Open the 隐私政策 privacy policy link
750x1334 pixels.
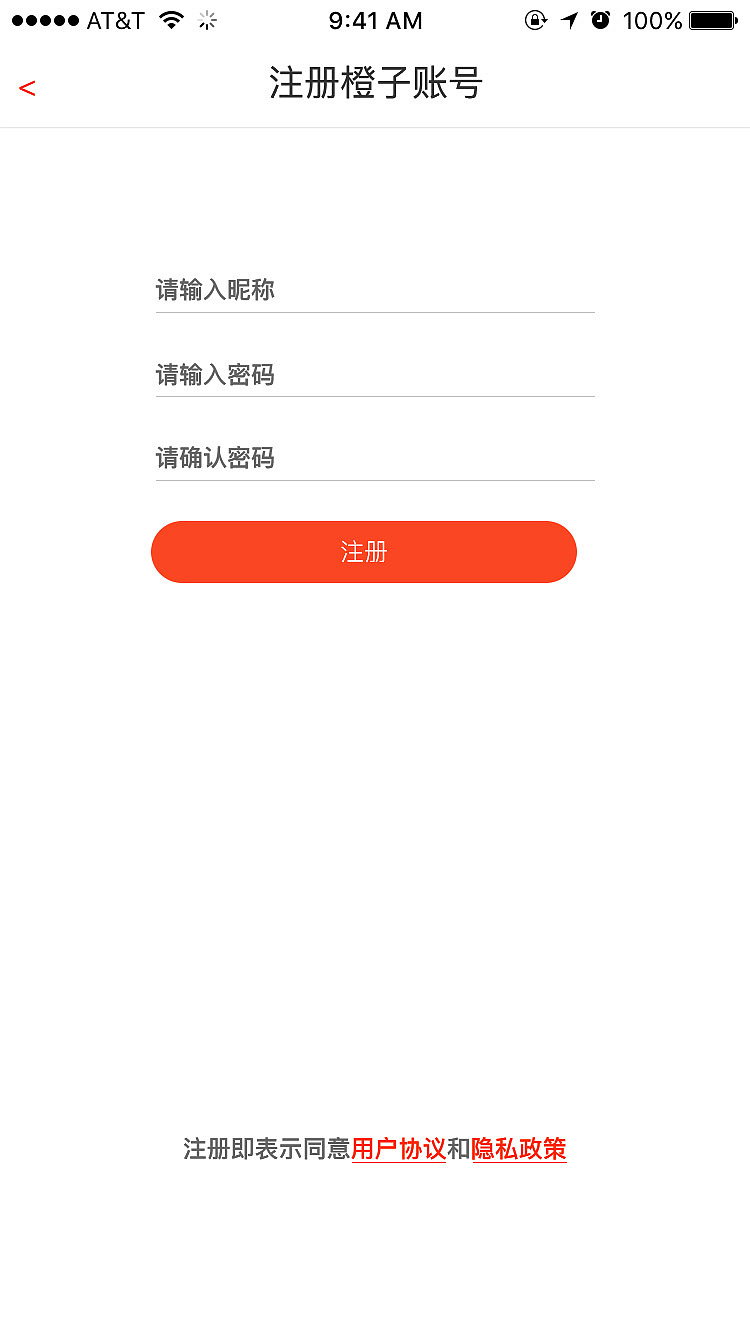click(x=519, y=1150)
